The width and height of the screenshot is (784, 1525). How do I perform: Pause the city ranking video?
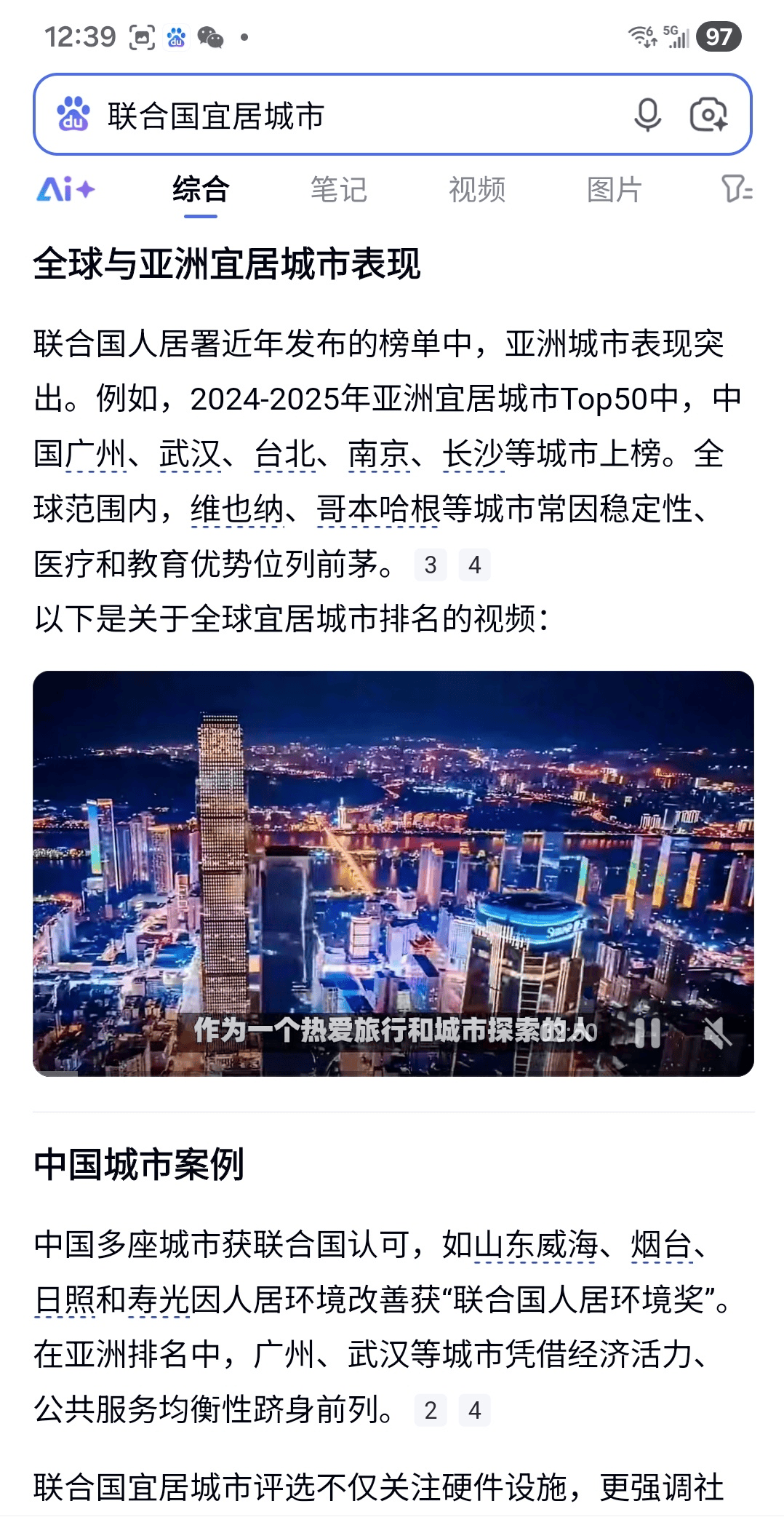point(647,1032)
